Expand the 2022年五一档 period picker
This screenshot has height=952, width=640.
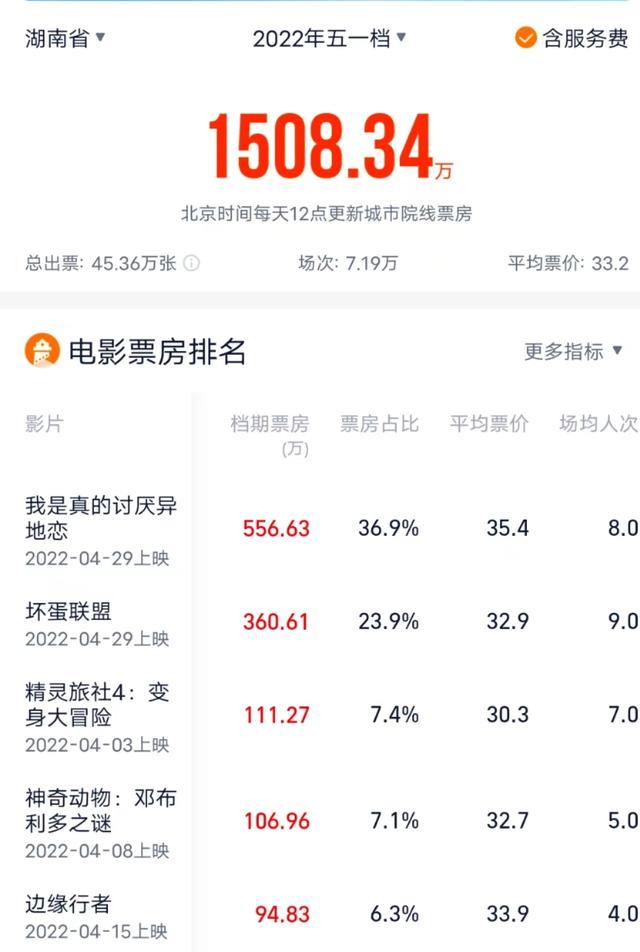coord(329,39)
